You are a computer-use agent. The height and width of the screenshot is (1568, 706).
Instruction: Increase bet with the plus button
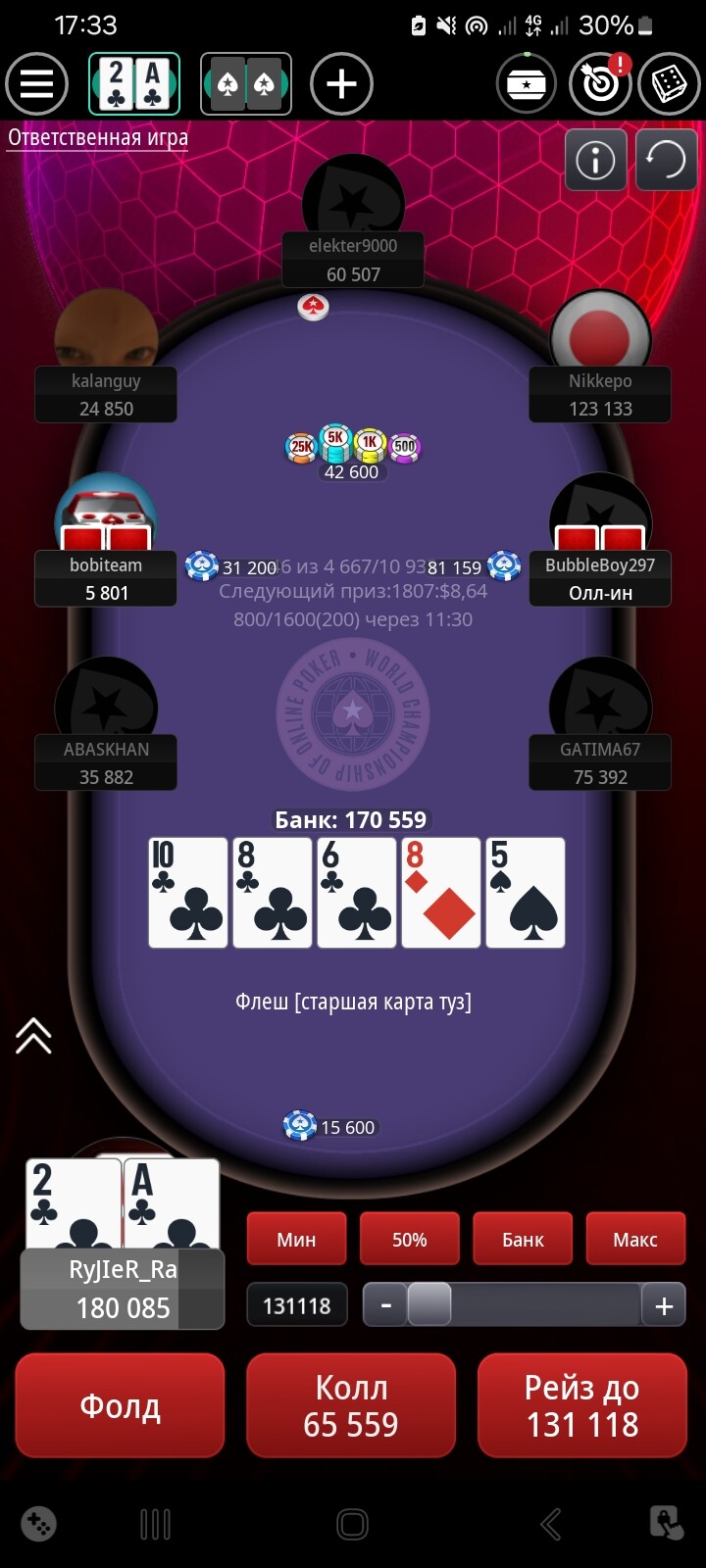[664, 1305]
